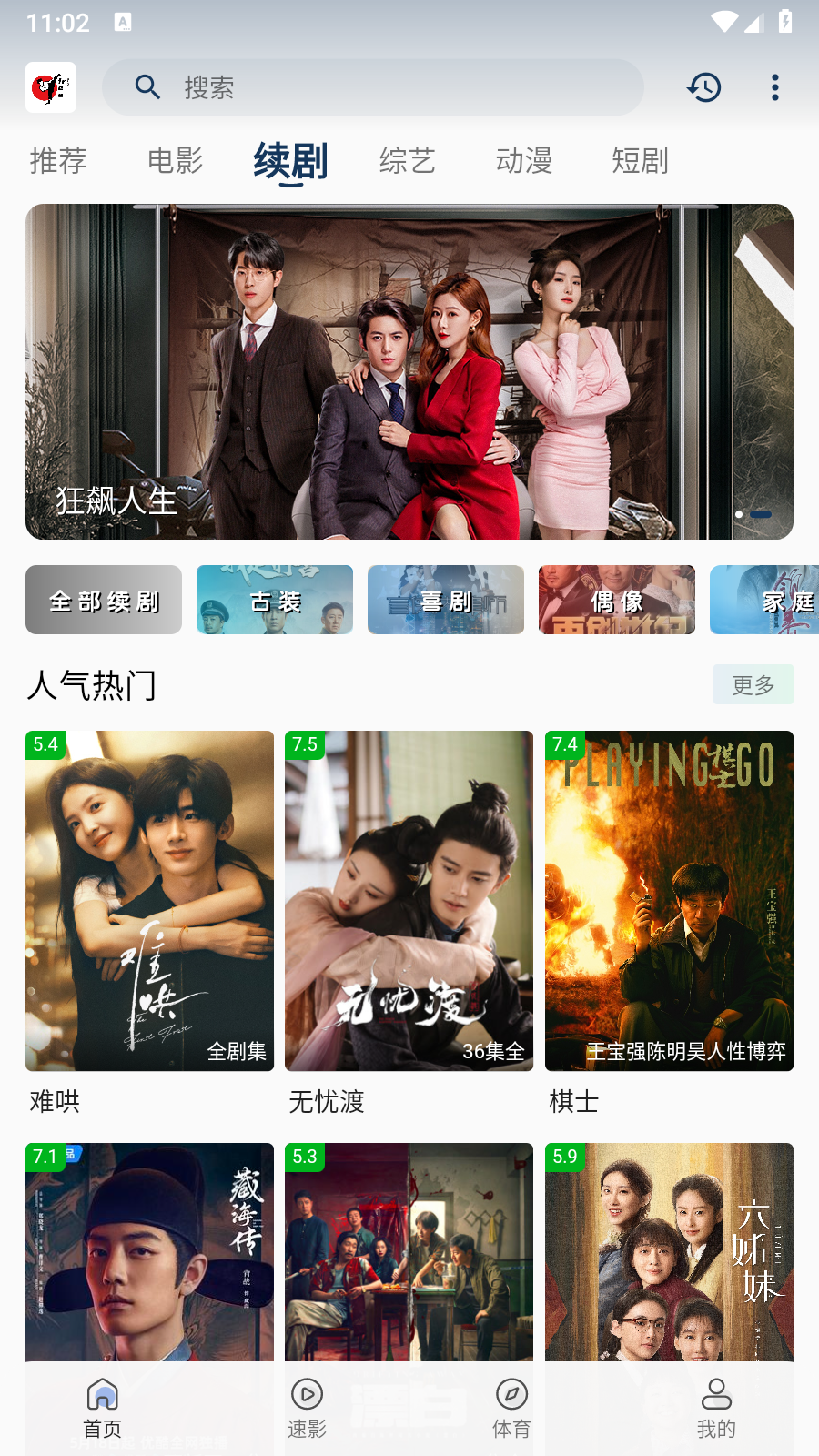The height and width of the screenshot is (1456, 819).
Task: Open watch history via the clock icon
Action: pos(703,87)
